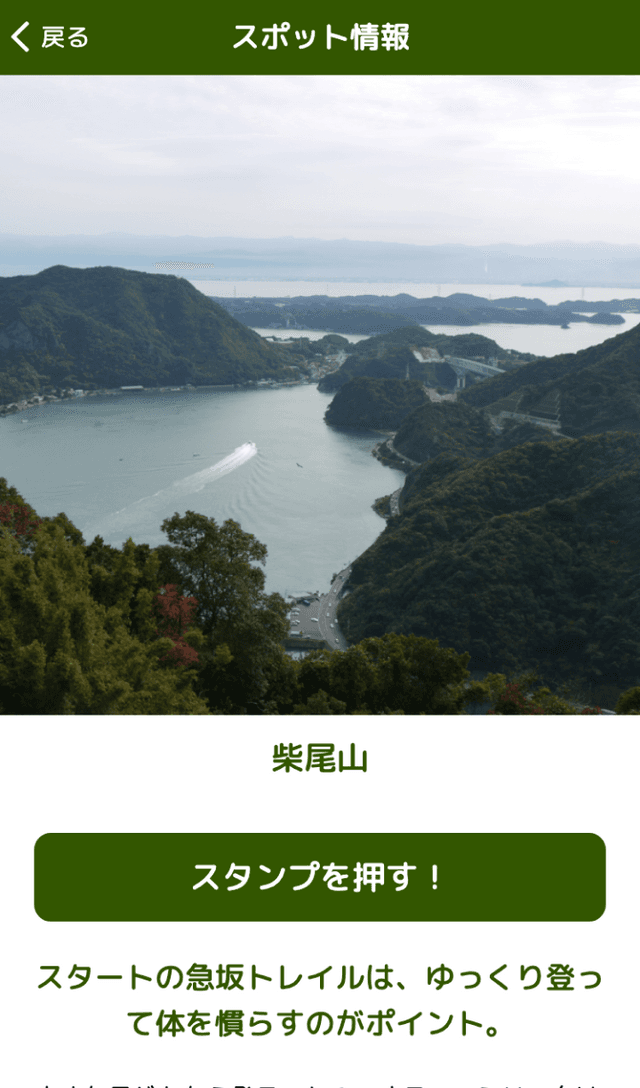Tap the スタンプを押す！ button

pos(319,877)
